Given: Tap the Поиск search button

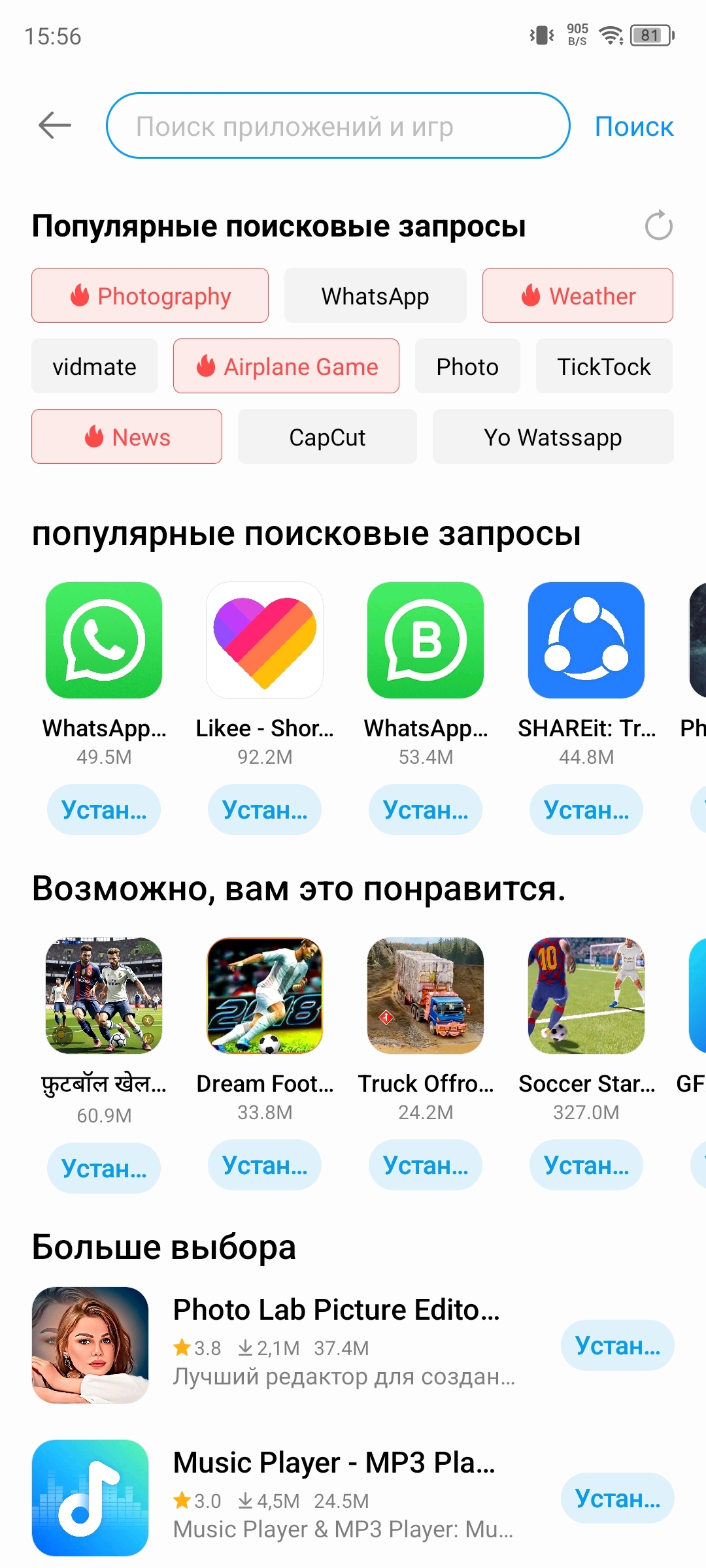Looking at the screenshot, I should (633, 127).
